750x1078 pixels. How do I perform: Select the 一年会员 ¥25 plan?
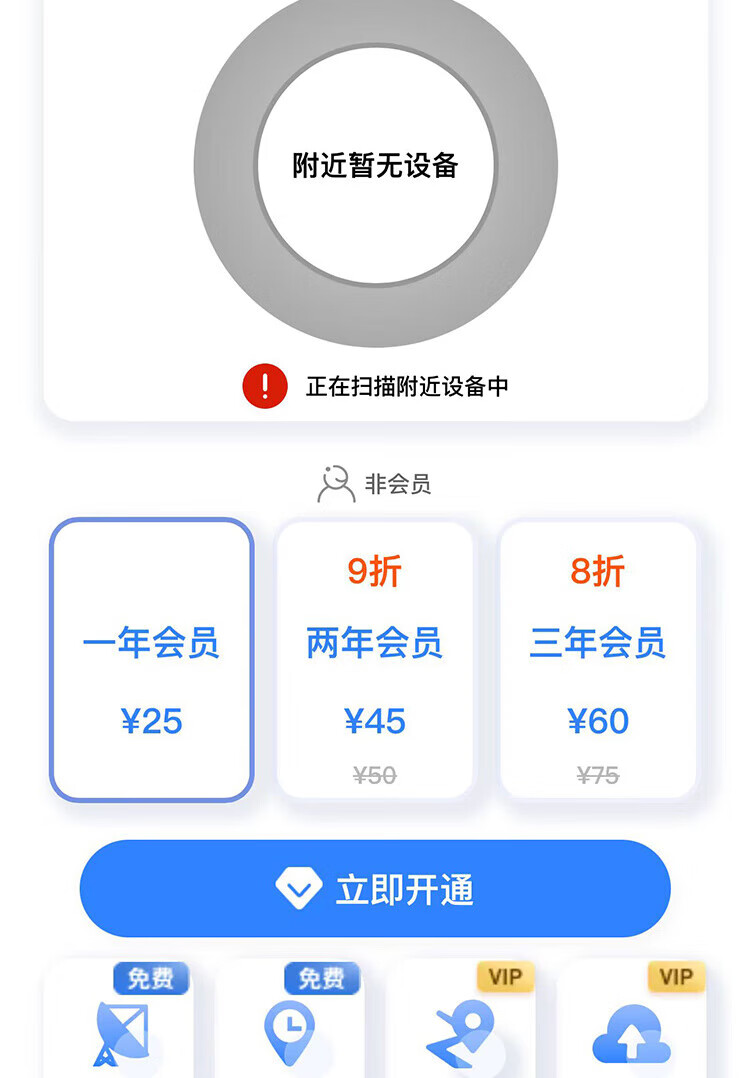click(x=152, y=660)
